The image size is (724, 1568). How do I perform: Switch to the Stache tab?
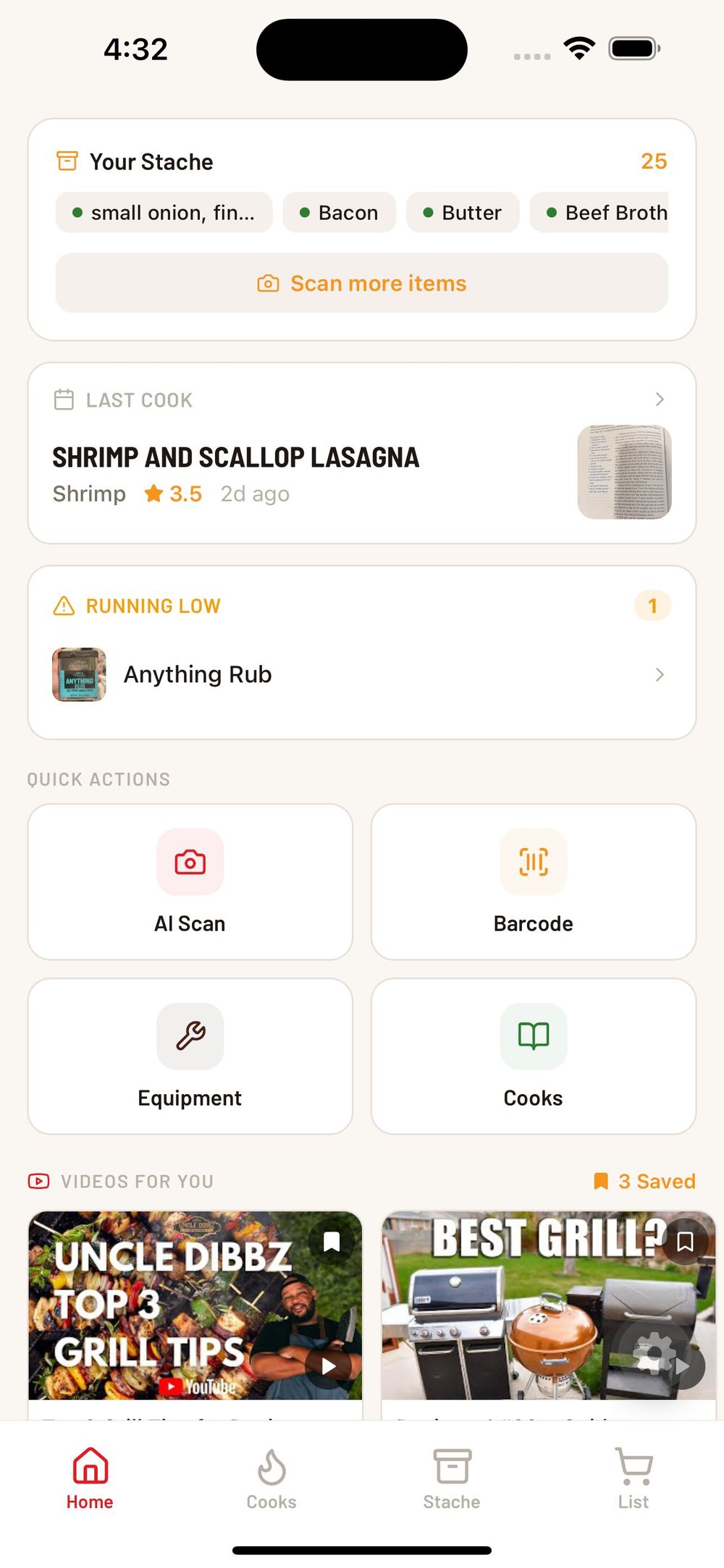[452, 1479]
